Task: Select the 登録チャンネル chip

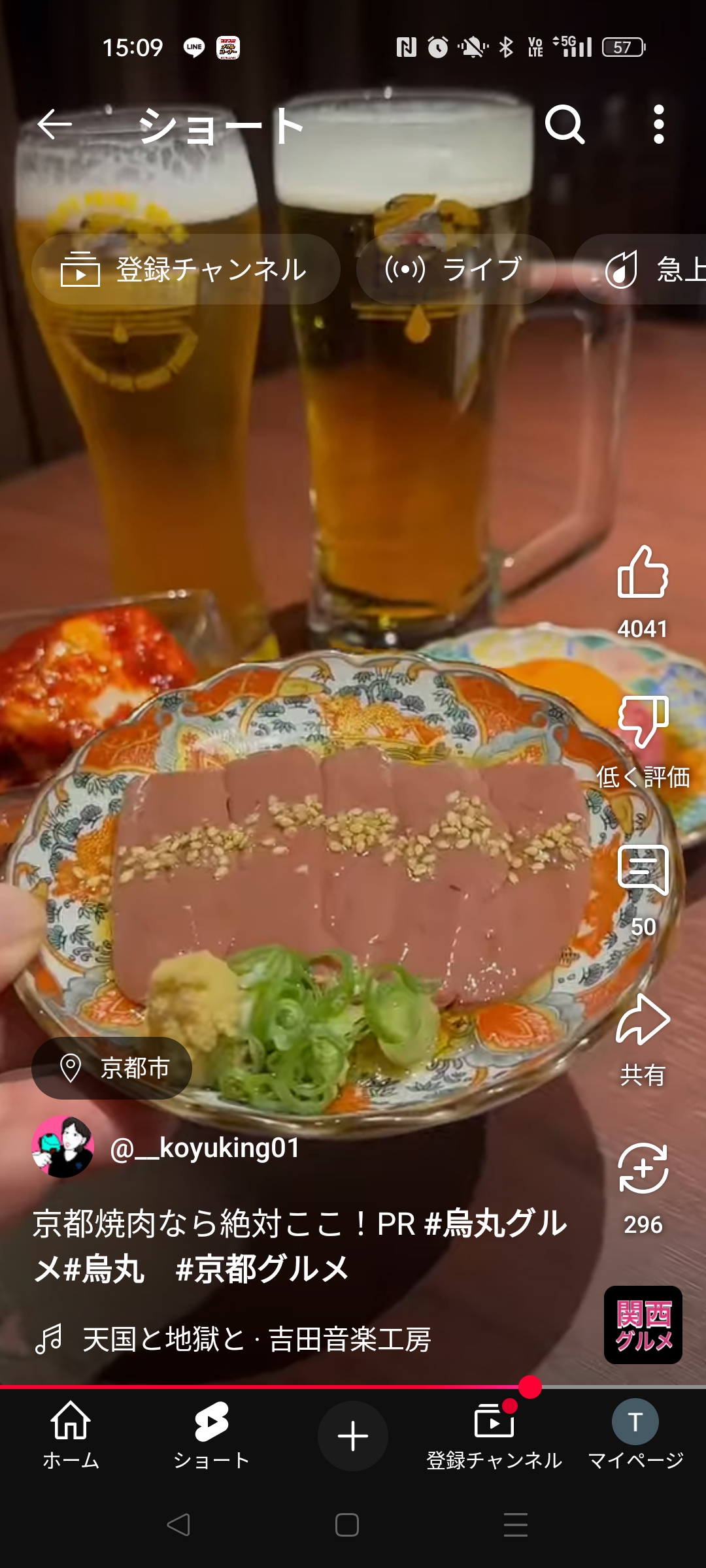Action: pyautogui.click(x=186, y=269)
